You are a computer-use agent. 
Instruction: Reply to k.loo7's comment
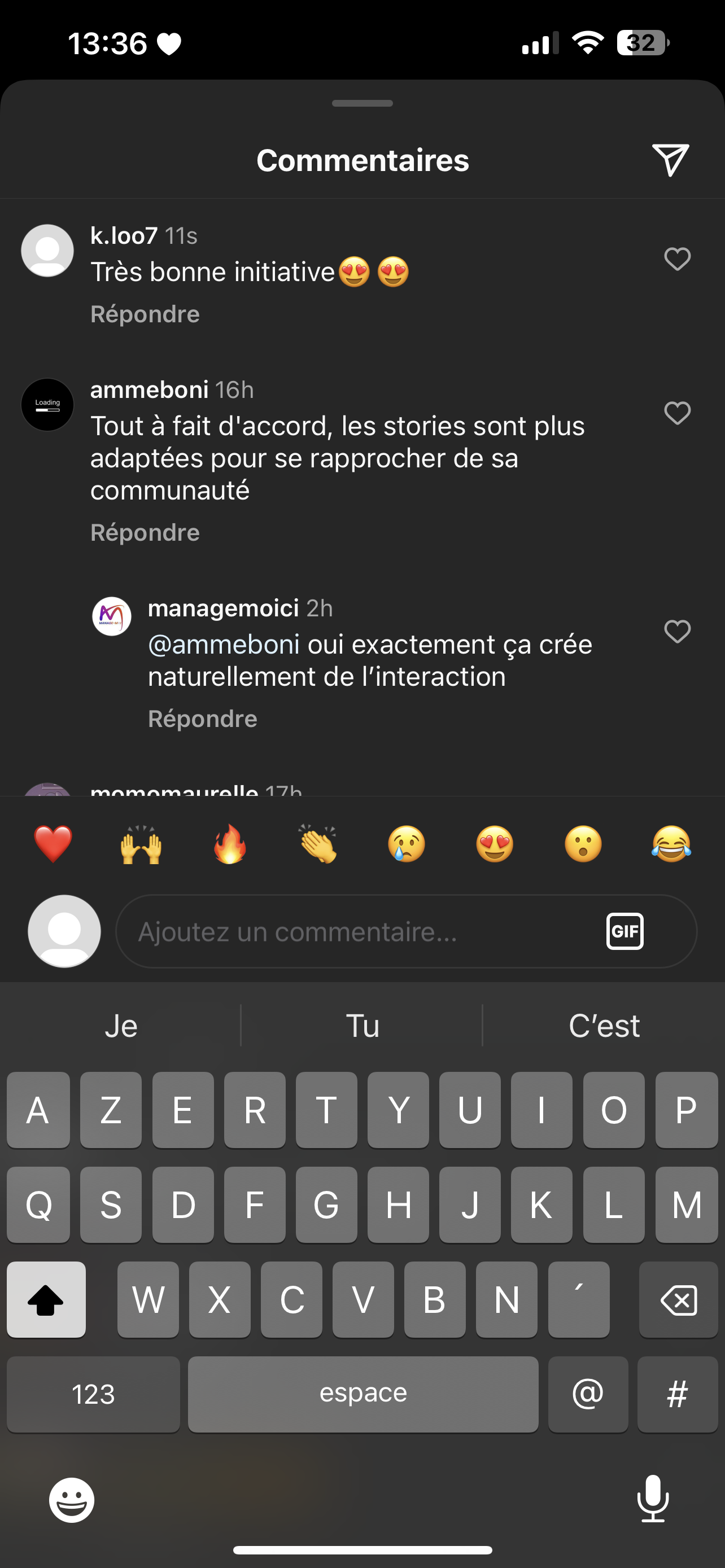point(145,314)
